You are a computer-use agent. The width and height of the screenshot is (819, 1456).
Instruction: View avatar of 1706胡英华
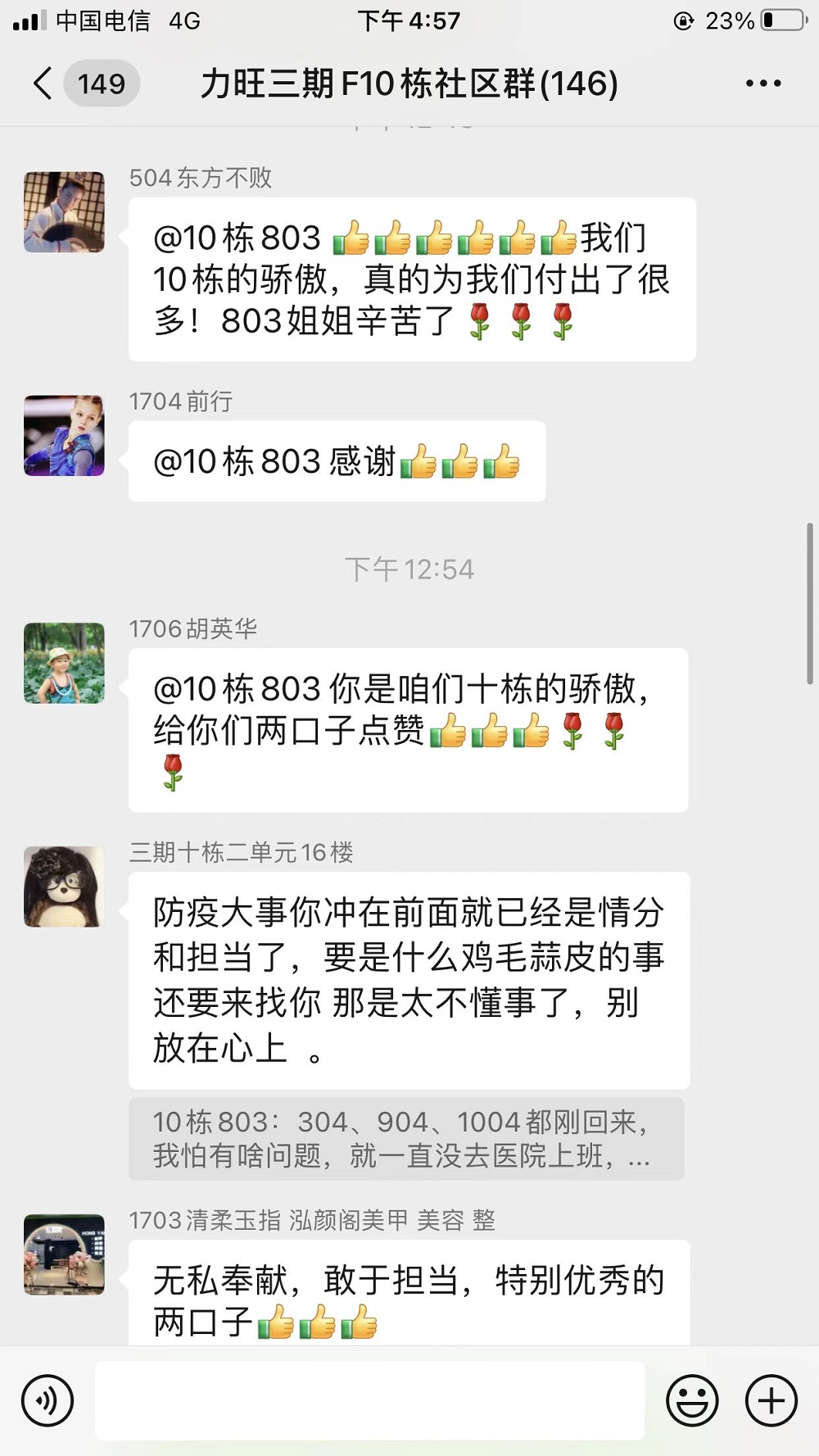(64, 663)
